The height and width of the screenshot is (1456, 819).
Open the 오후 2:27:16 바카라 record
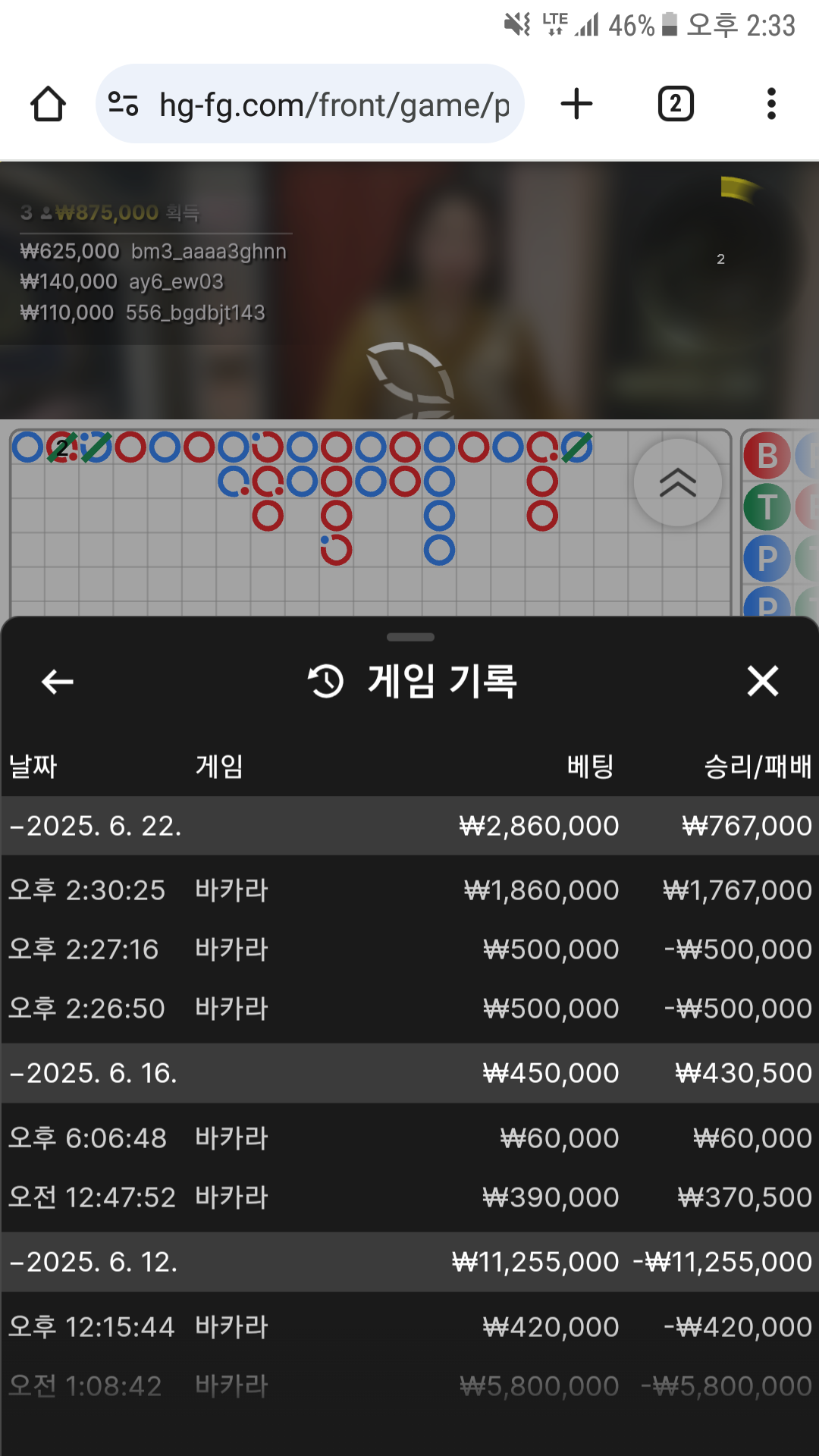pyautogui.click(x=409, y=949)
